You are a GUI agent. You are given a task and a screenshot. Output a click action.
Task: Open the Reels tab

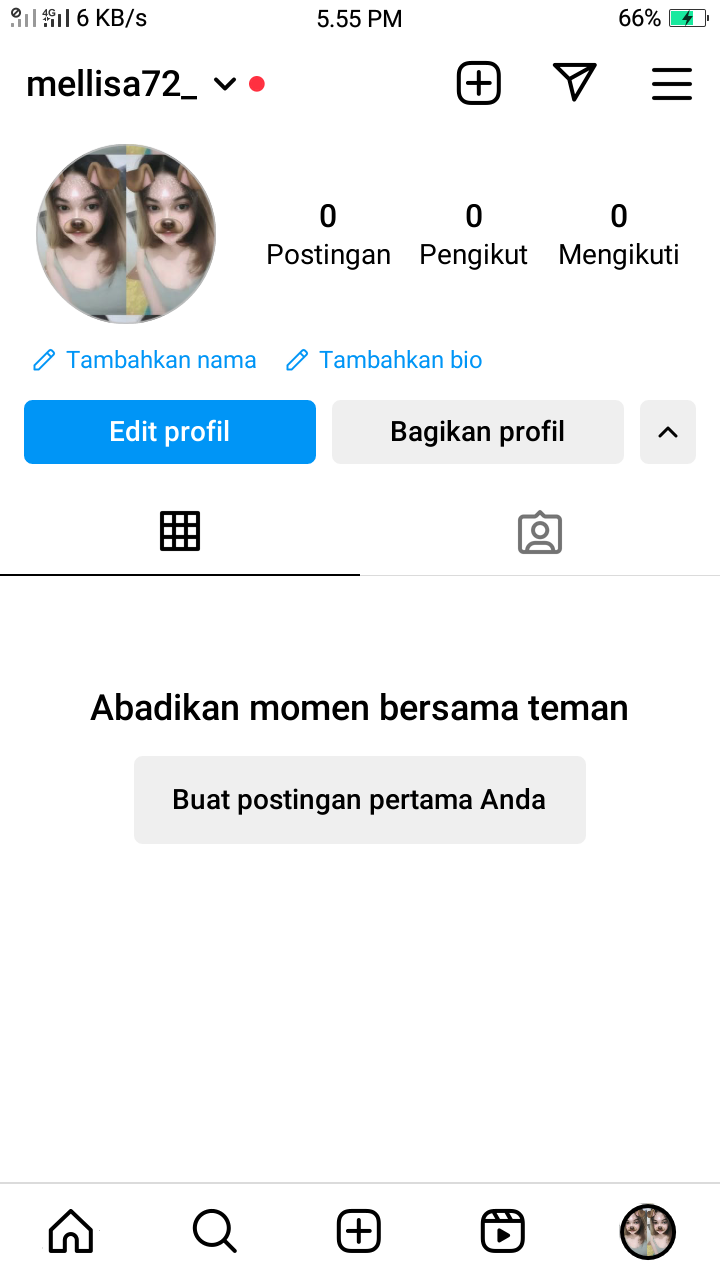(x=503, y=1231)
